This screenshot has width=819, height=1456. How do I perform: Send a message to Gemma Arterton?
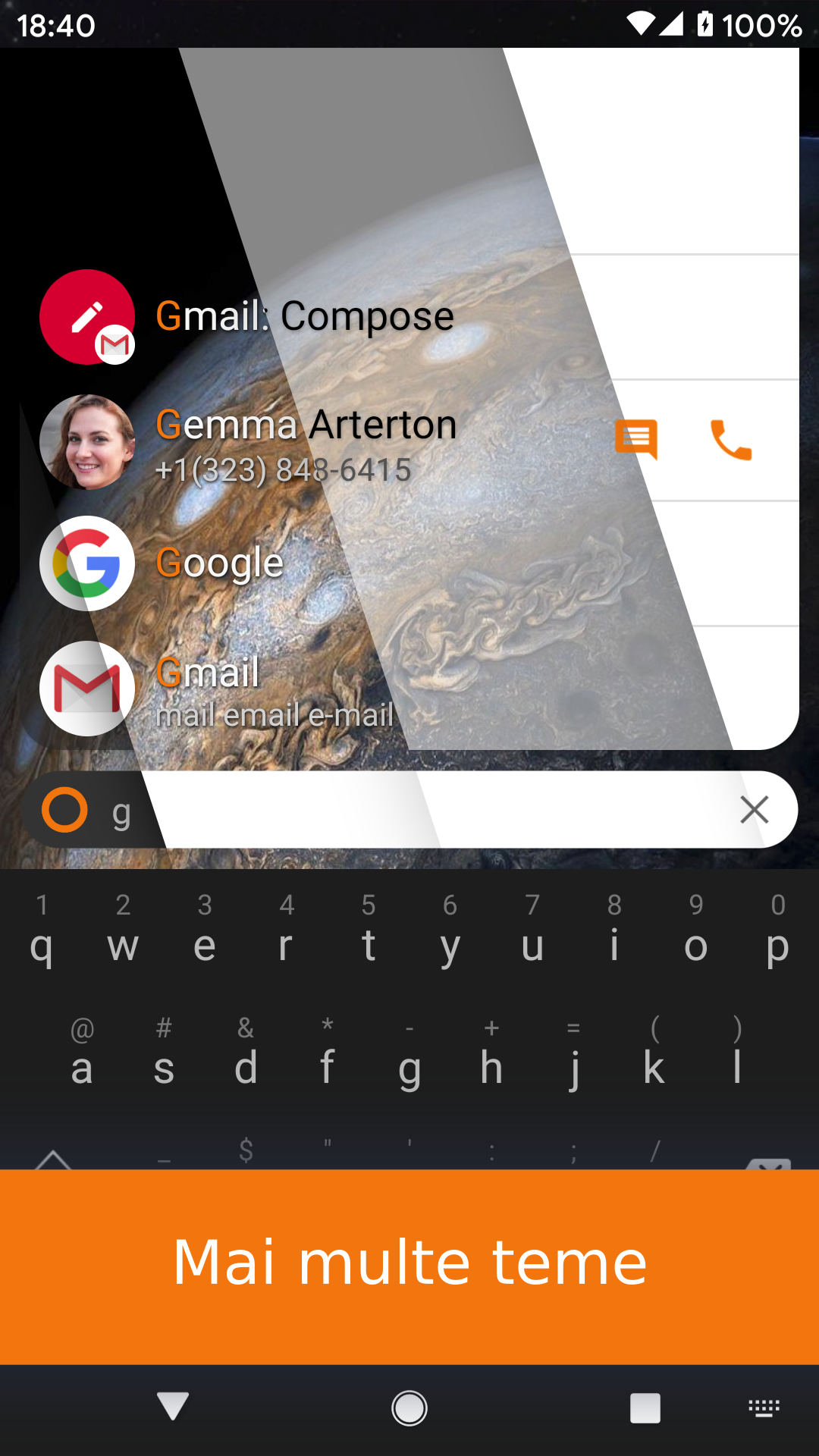[x=636, y=439]
